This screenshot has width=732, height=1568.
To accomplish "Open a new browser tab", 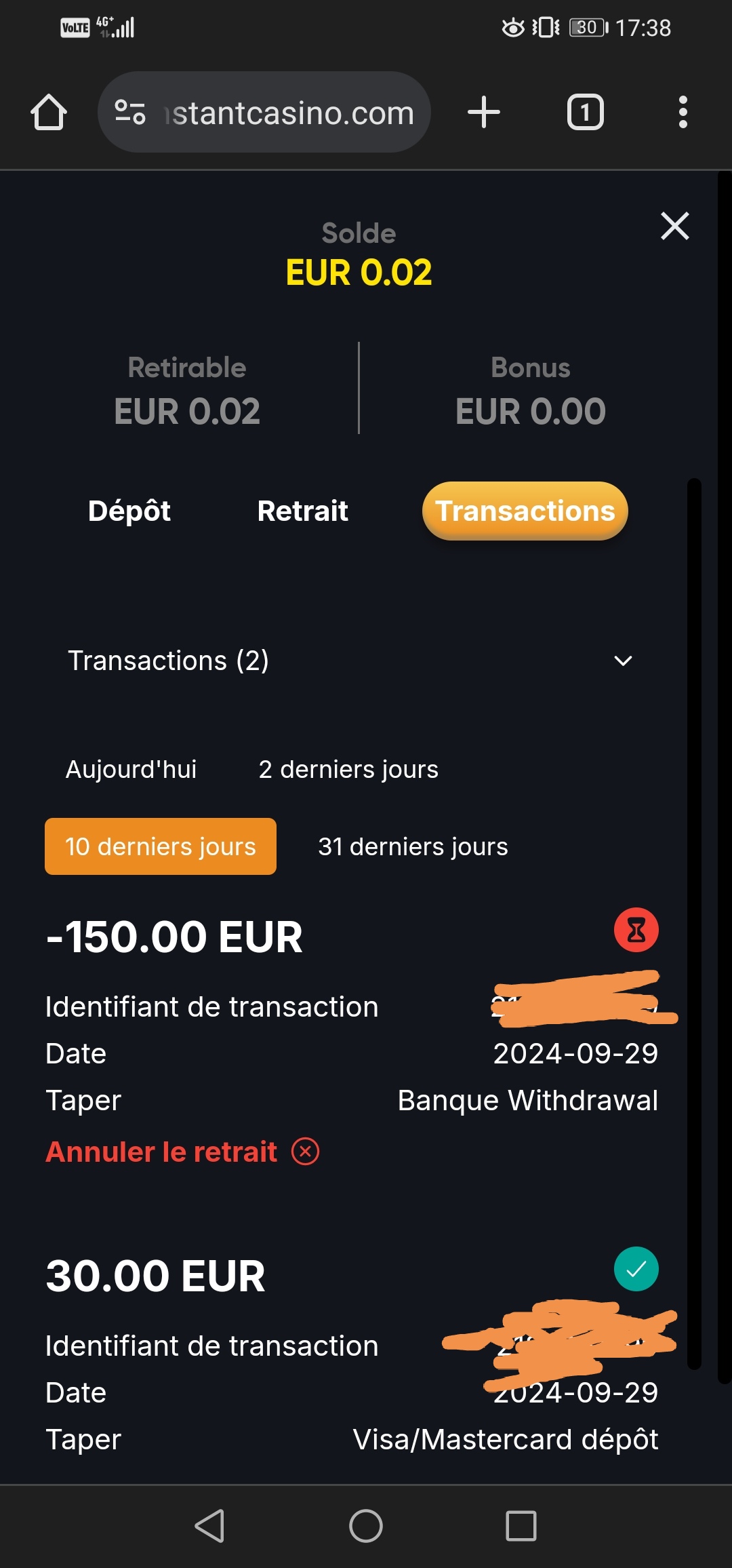I will pyautogui.click(x=484, y=112).
